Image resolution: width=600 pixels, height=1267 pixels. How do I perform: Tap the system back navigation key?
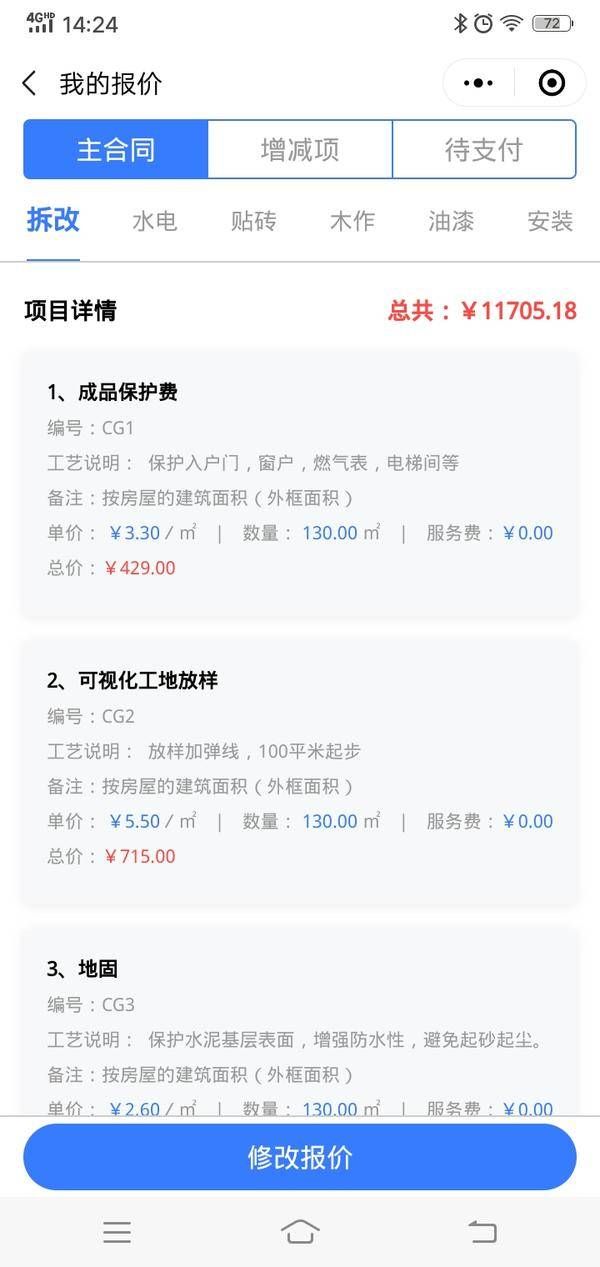tap(482, 1232)
